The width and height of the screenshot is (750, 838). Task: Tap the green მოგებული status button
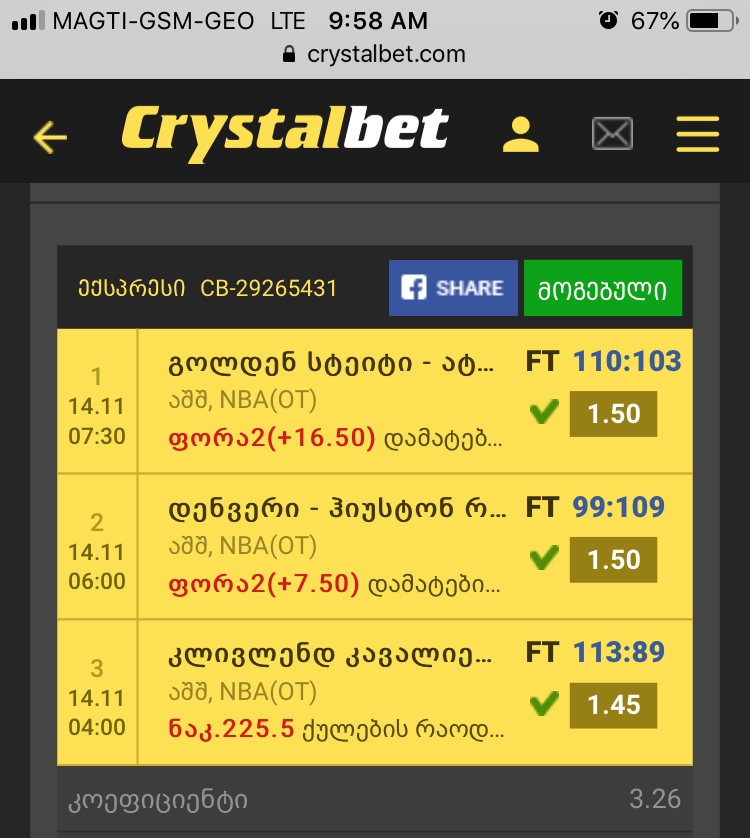pyautogui.click(x=603, y=287)
